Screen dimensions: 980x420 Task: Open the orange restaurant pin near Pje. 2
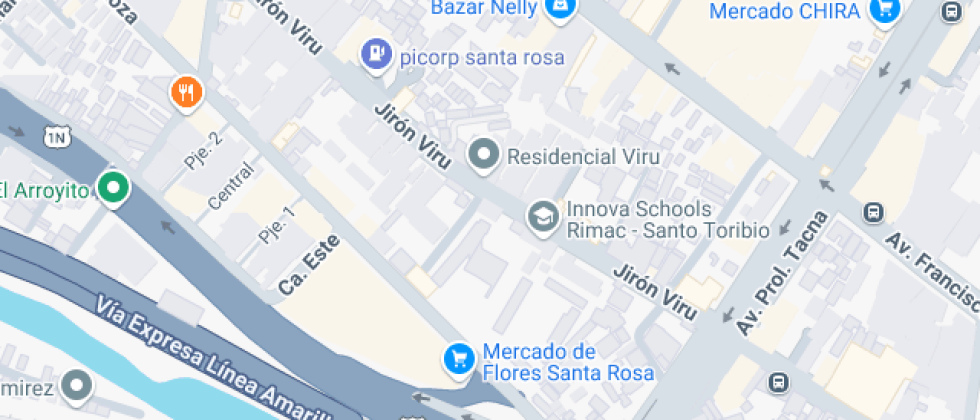pos(186,93)
